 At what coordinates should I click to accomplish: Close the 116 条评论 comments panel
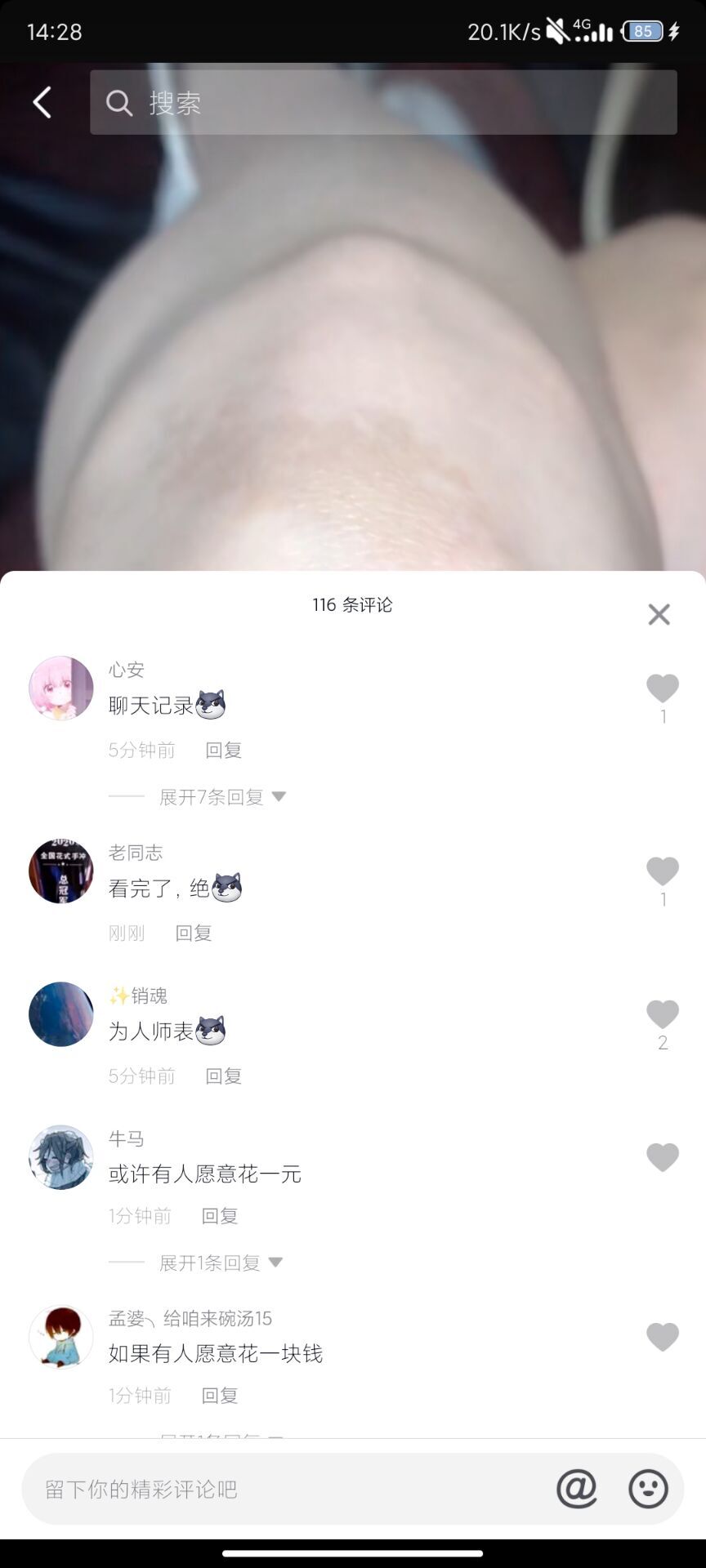click(x=659, y=614)
